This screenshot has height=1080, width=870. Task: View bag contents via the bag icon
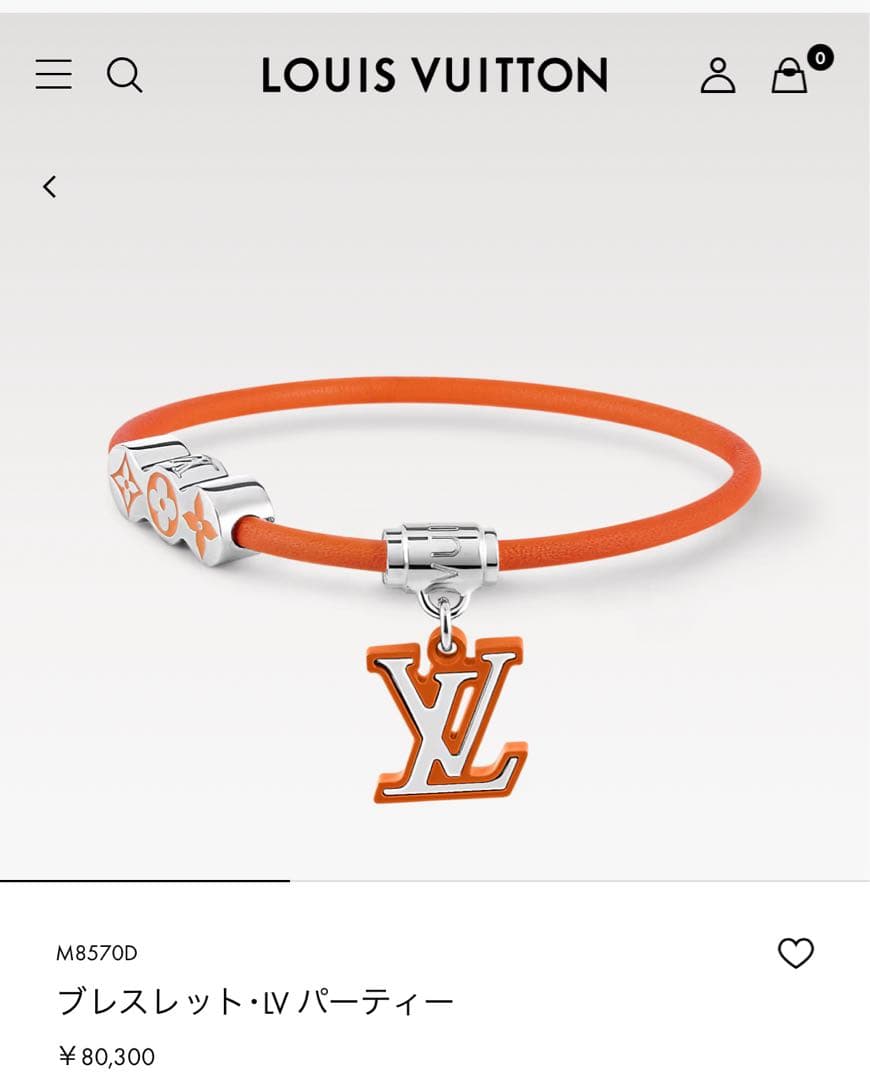[x=789, y=78]
